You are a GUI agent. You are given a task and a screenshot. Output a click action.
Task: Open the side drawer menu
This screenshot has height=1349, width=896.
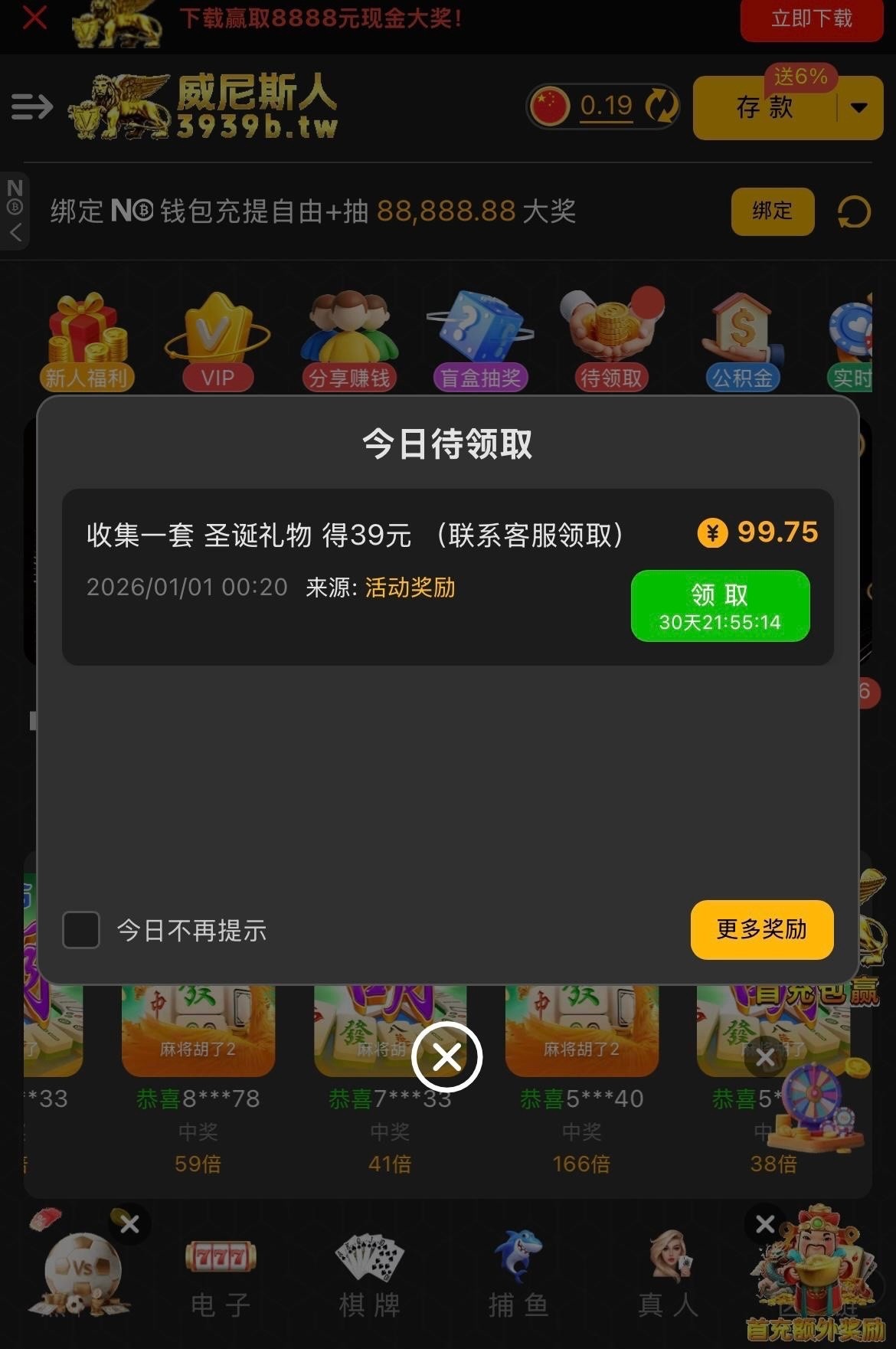[31, 107]
